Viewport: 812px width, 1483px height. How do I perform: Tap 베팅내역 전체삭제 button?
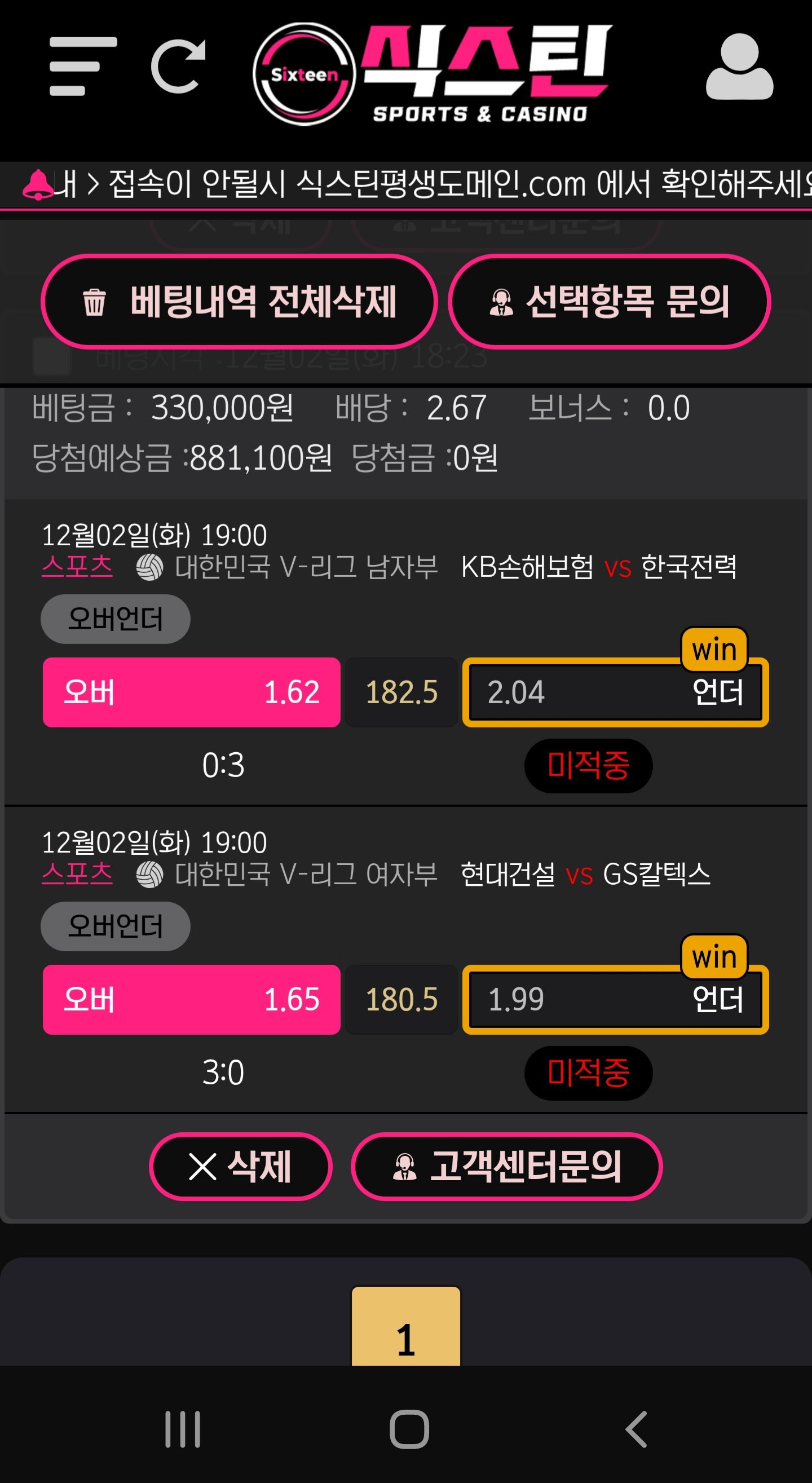point(239,301)
